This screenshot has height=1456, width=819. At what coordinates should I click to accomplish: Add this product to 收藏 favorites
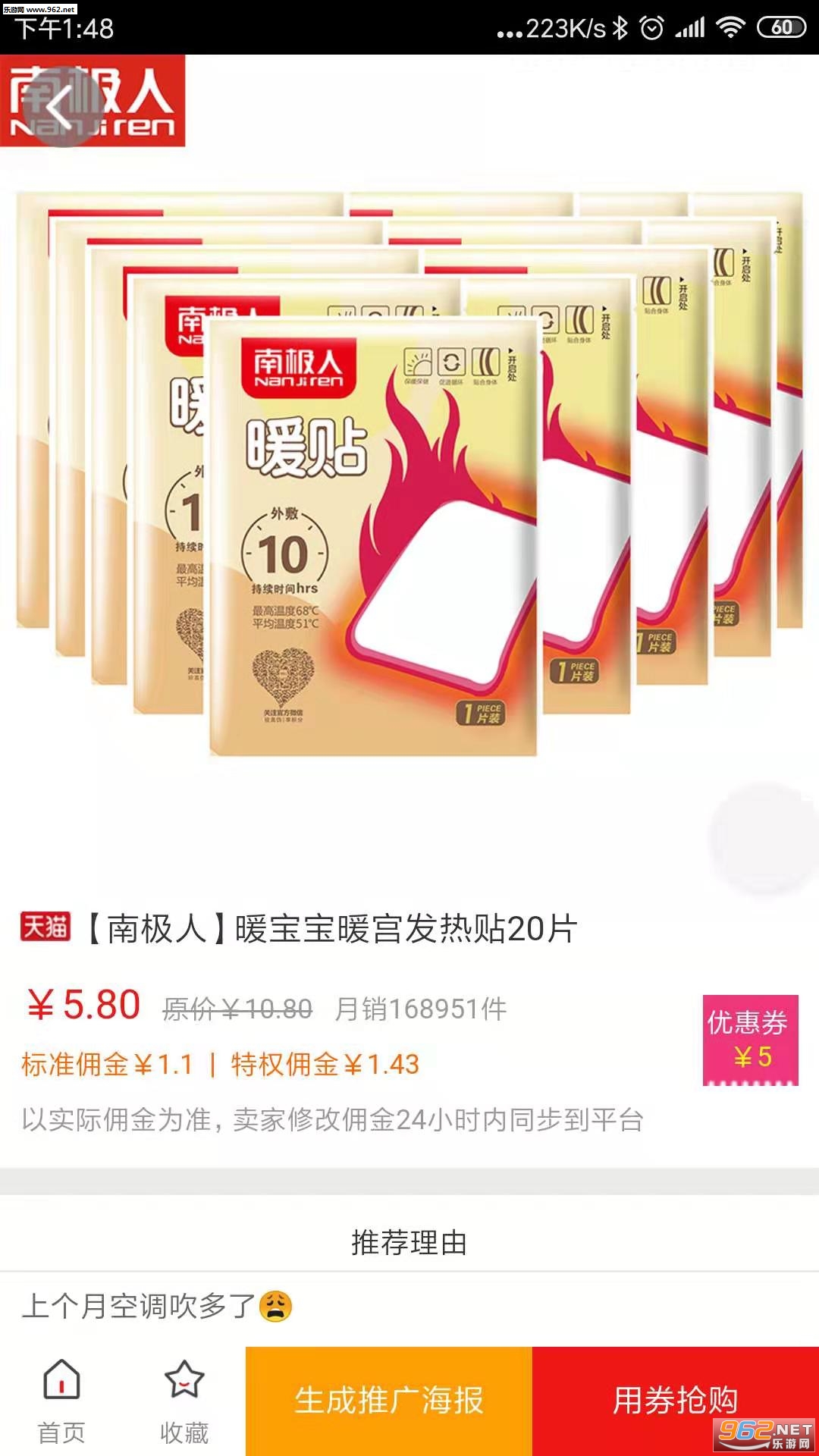(x=184, y=1400)
